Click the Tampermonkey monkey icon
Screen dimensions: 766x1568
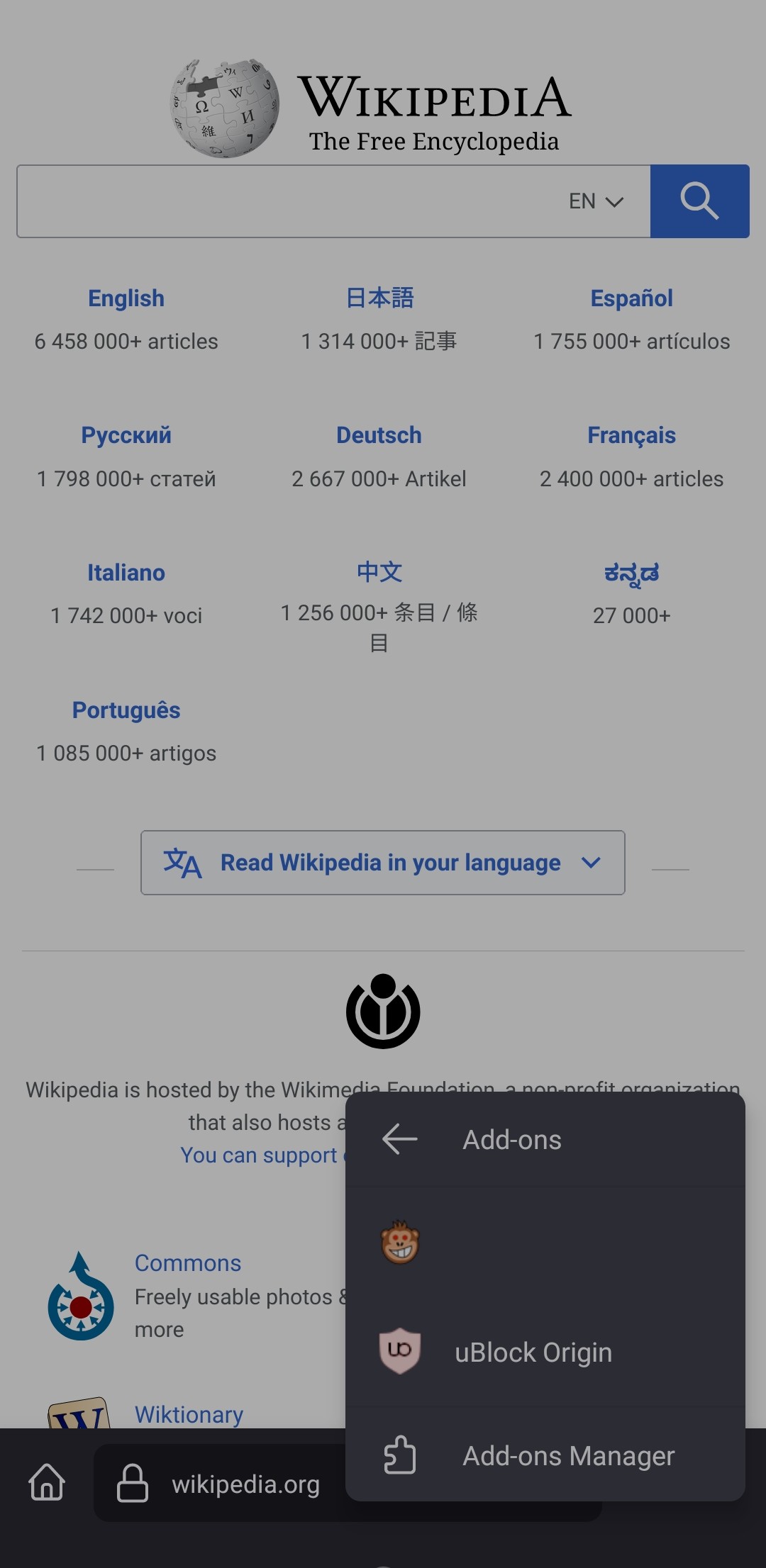pos(399,1241)
